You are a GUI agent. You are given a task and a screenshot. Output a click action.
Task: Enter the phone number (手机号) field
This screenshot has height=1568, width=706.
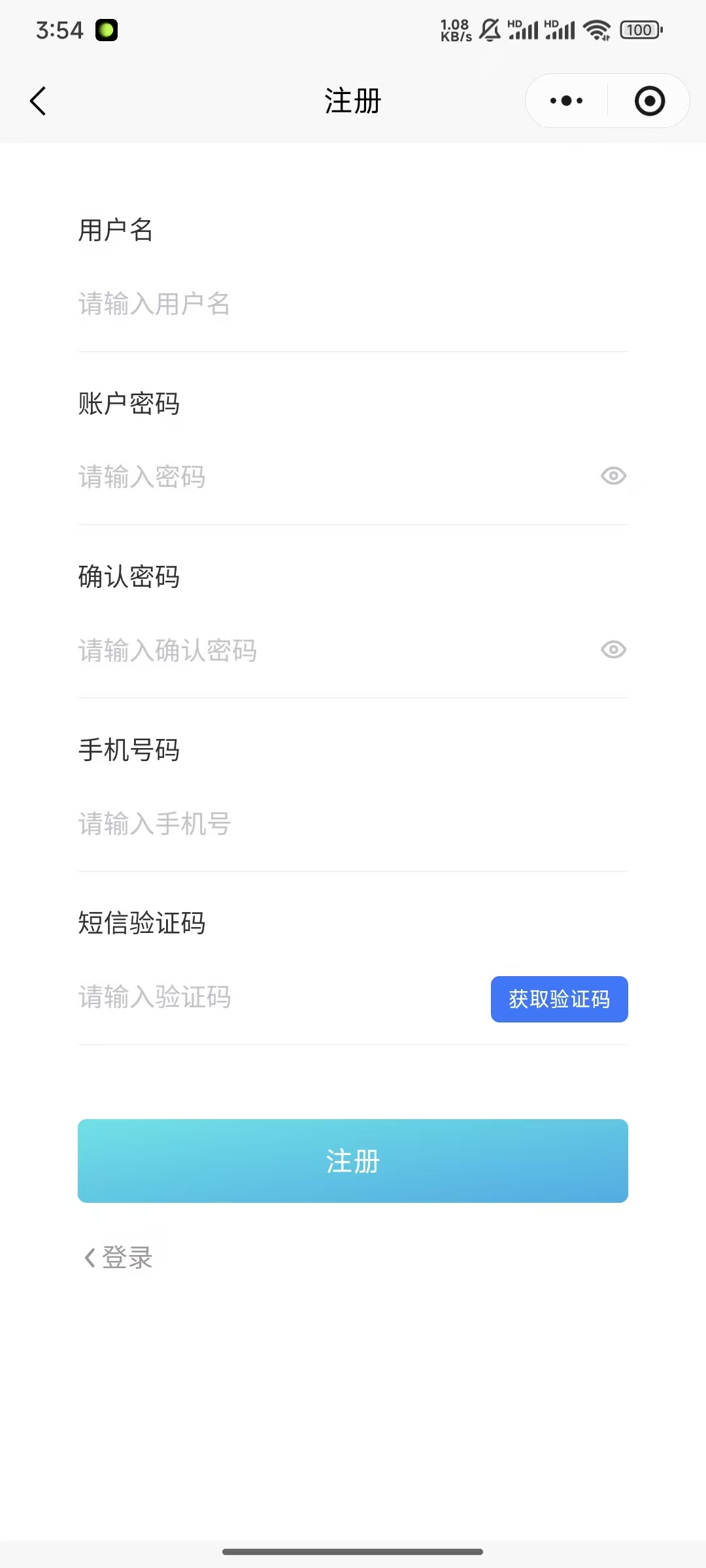(x=327, y=823)
